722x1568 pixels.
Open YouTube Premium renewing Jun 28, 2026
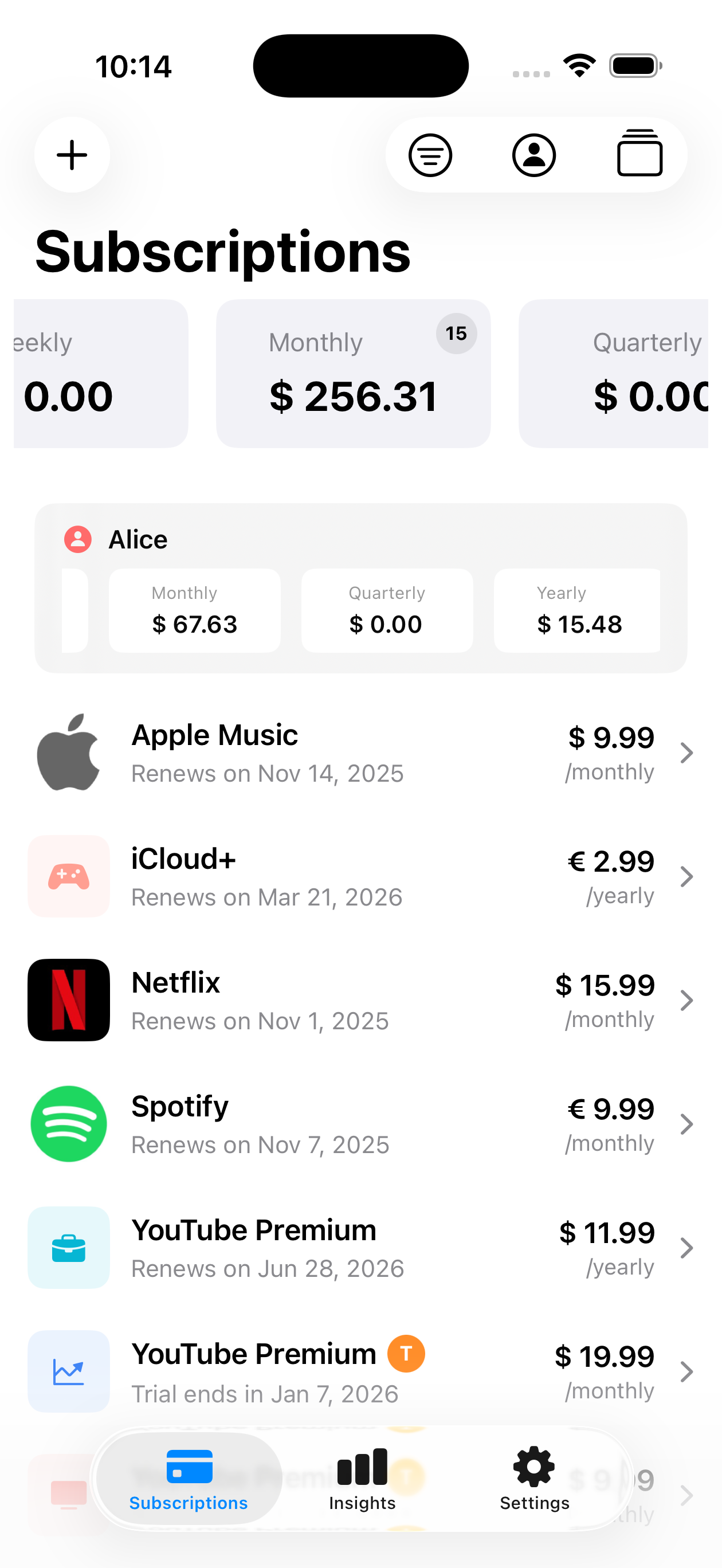[360, 1248]
